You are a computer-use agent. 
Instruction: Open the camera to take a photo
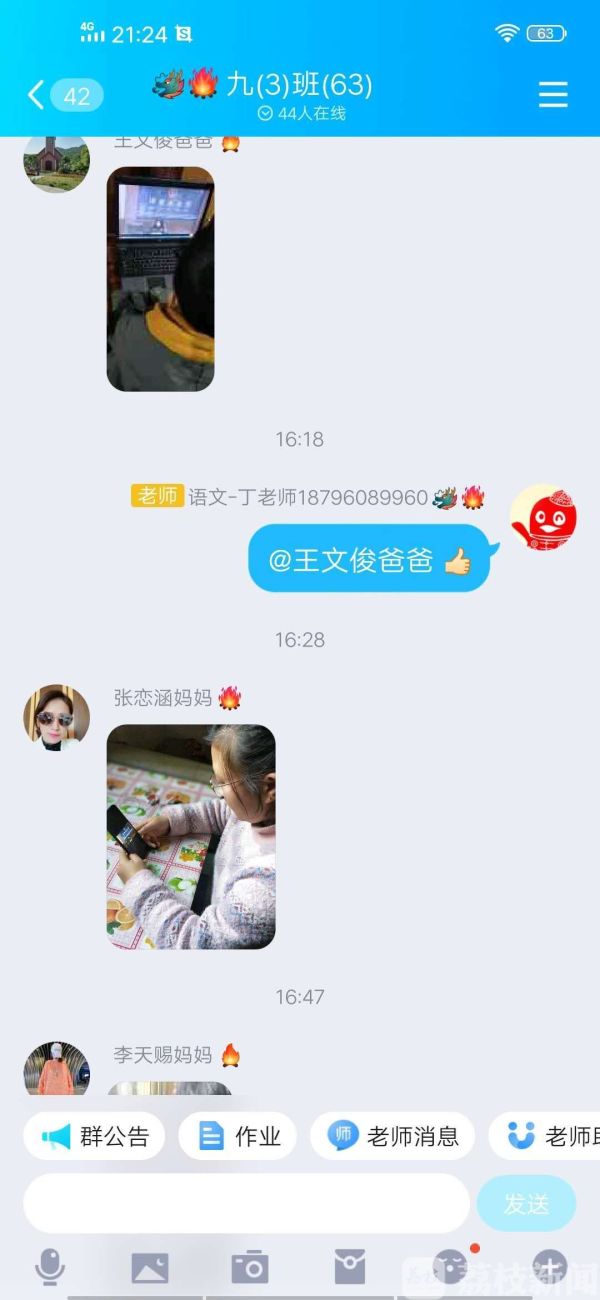[249, 1267]
